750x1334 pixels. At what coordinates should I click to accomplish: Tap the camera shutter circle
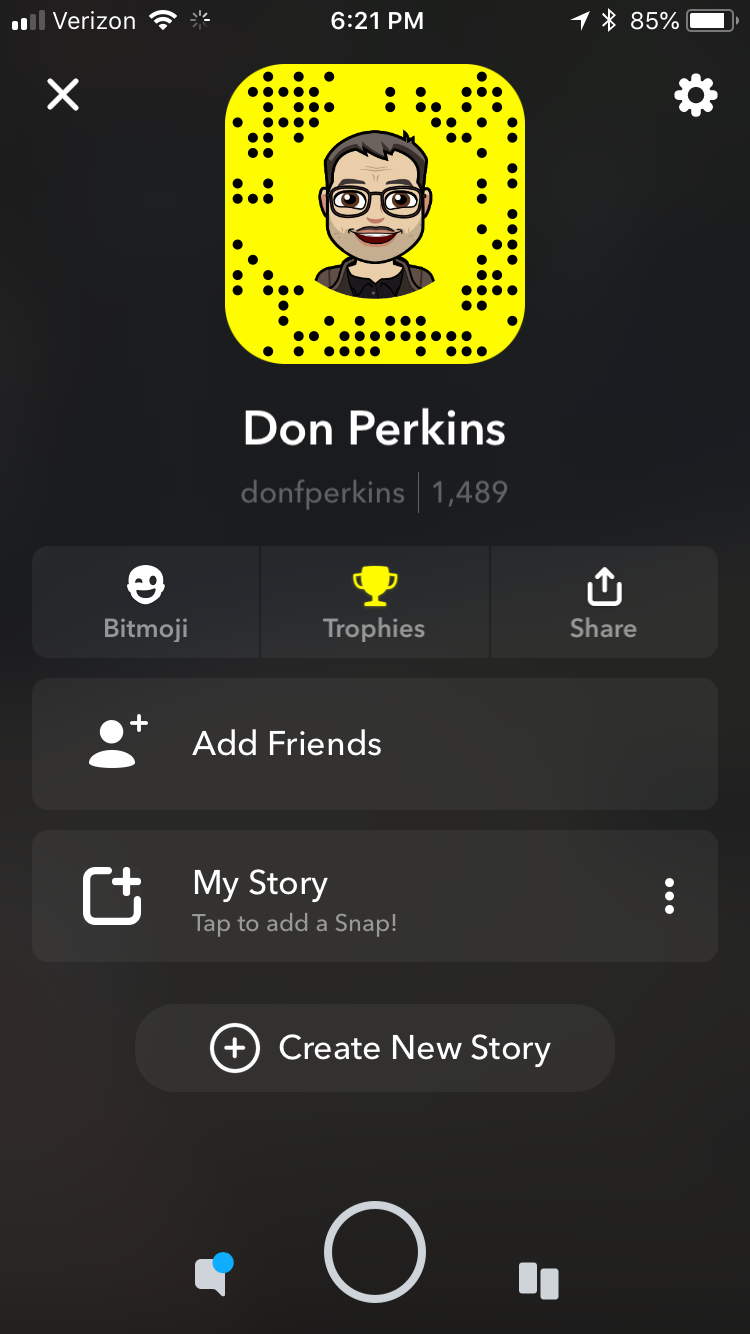click(375, 1252)
